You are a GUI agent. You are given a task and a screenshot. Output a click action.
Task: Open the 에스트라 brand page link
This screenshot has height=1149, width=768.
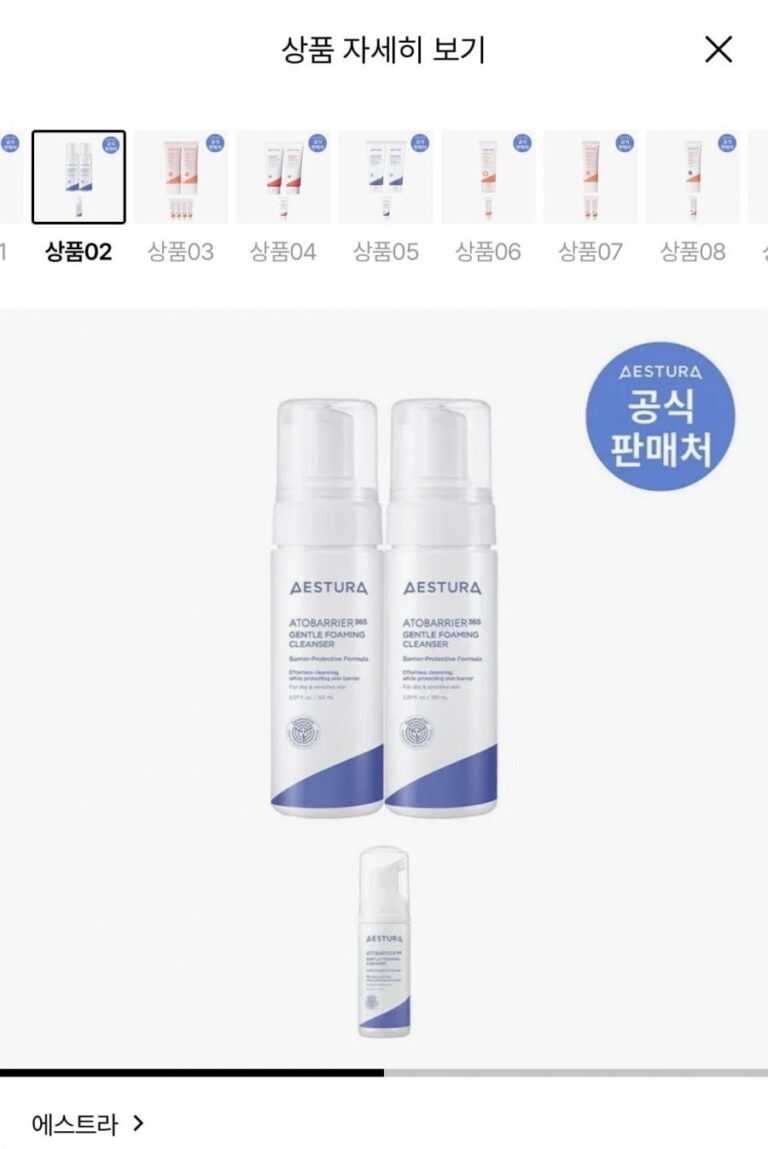[x=88, y=1124]
